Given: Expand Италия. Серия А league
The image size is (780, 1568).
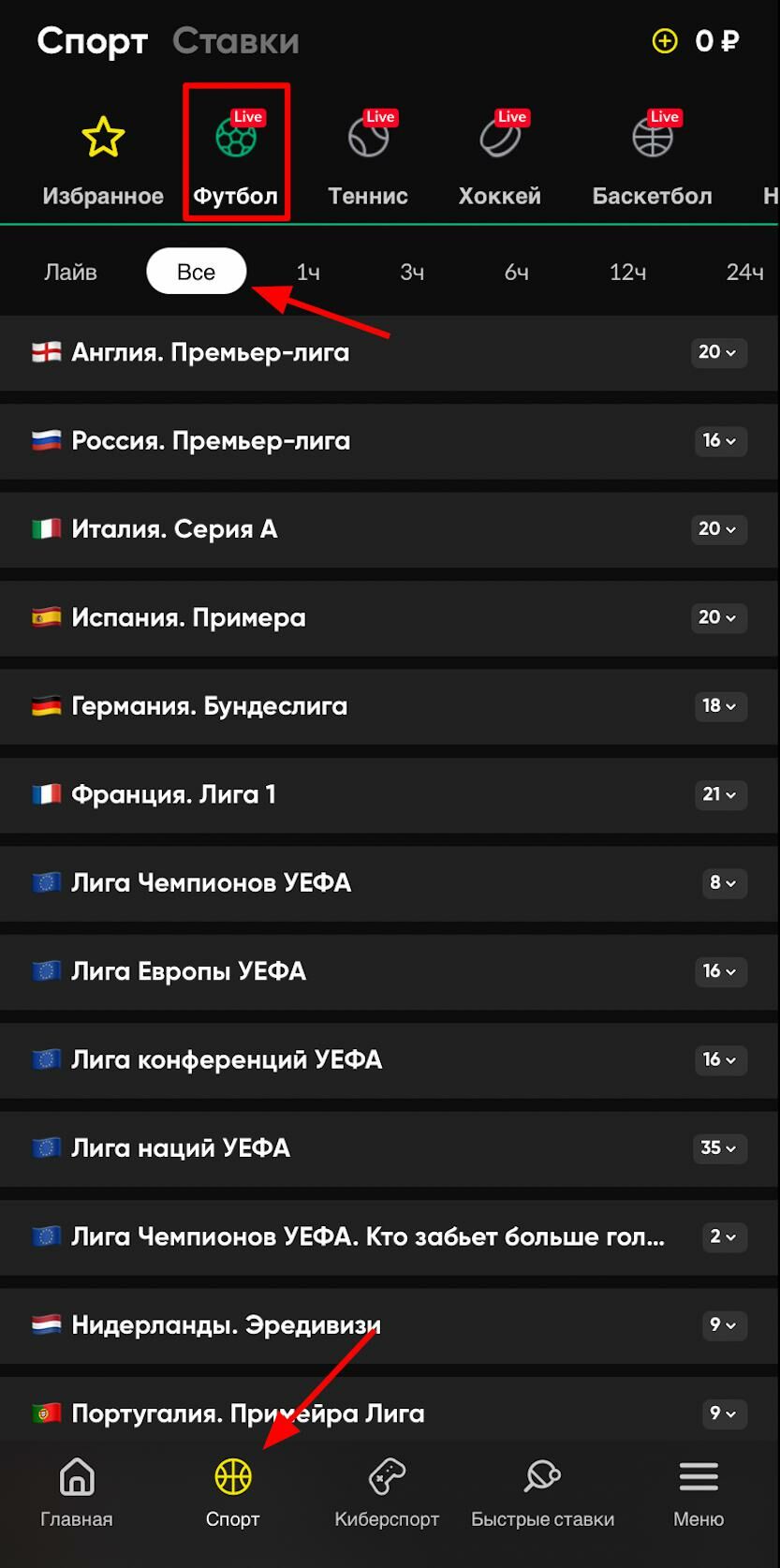Looking at the screenshot, I should coord(390,529).
